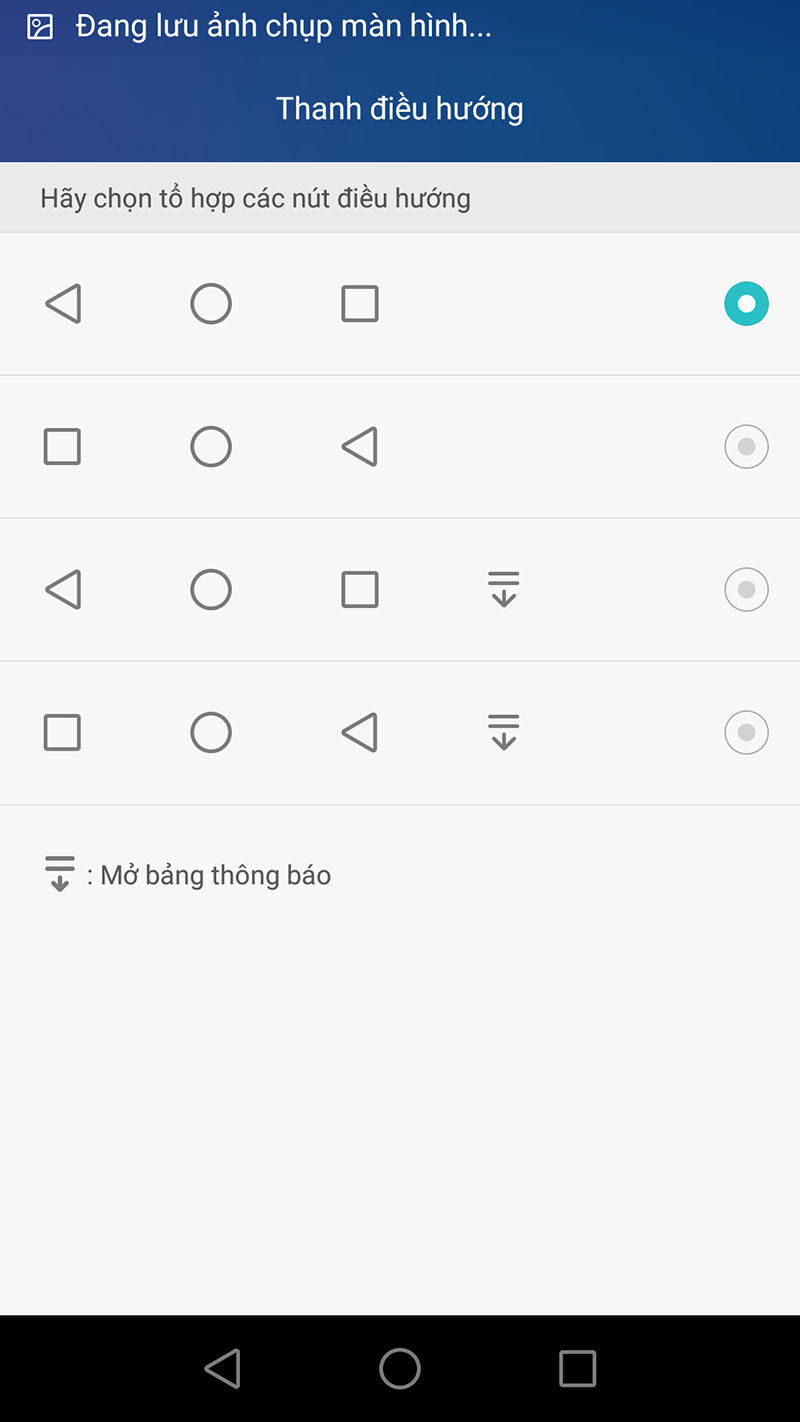Open the recent apps overview
Screen dimensions: 800x1422
pyautogui.click(x=577, y=1368)
